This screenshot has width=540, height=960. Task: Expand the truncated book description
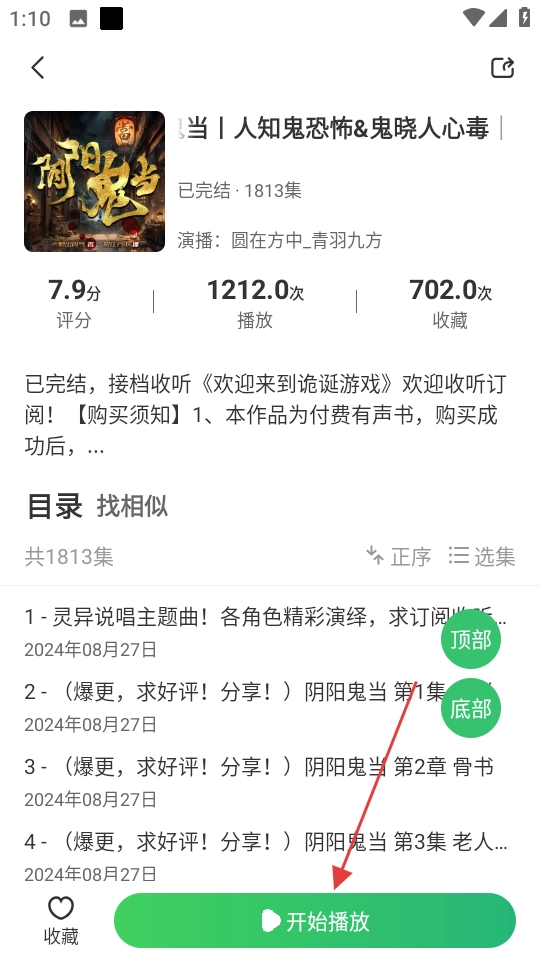(267, 416)
